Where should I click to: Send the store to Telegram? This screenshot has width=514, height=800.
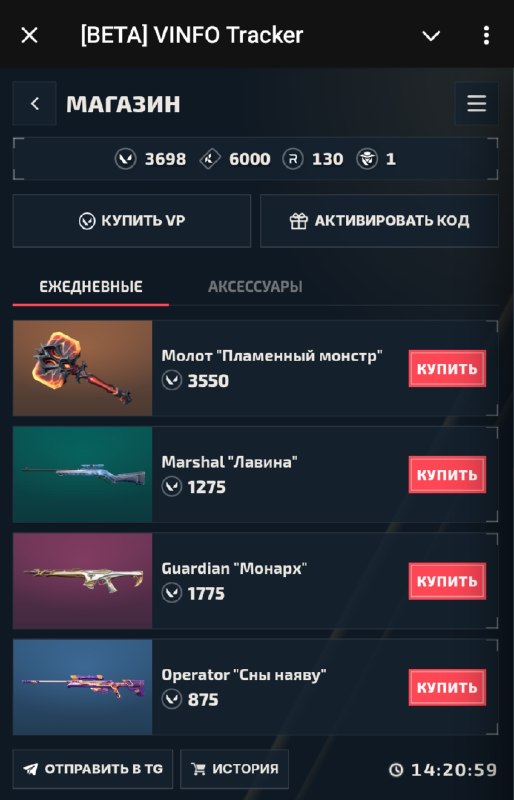93,769
